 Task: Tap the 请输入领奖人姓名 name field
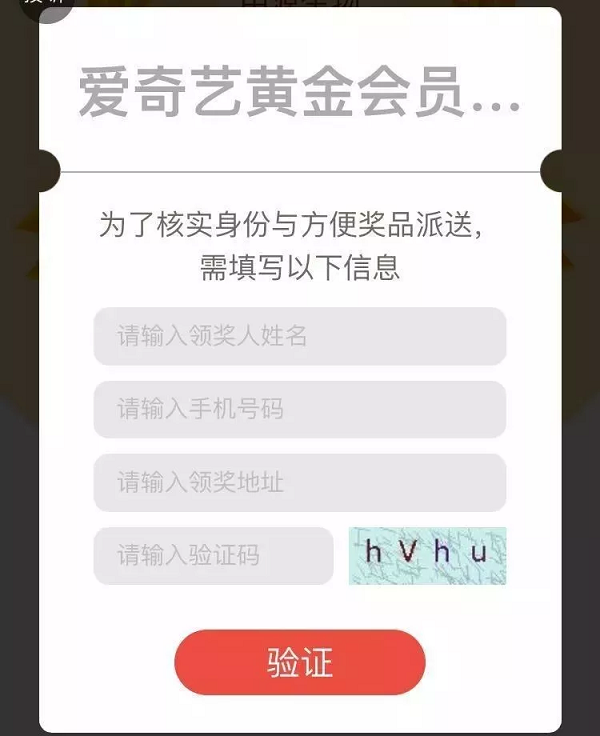tap(299, 336)
